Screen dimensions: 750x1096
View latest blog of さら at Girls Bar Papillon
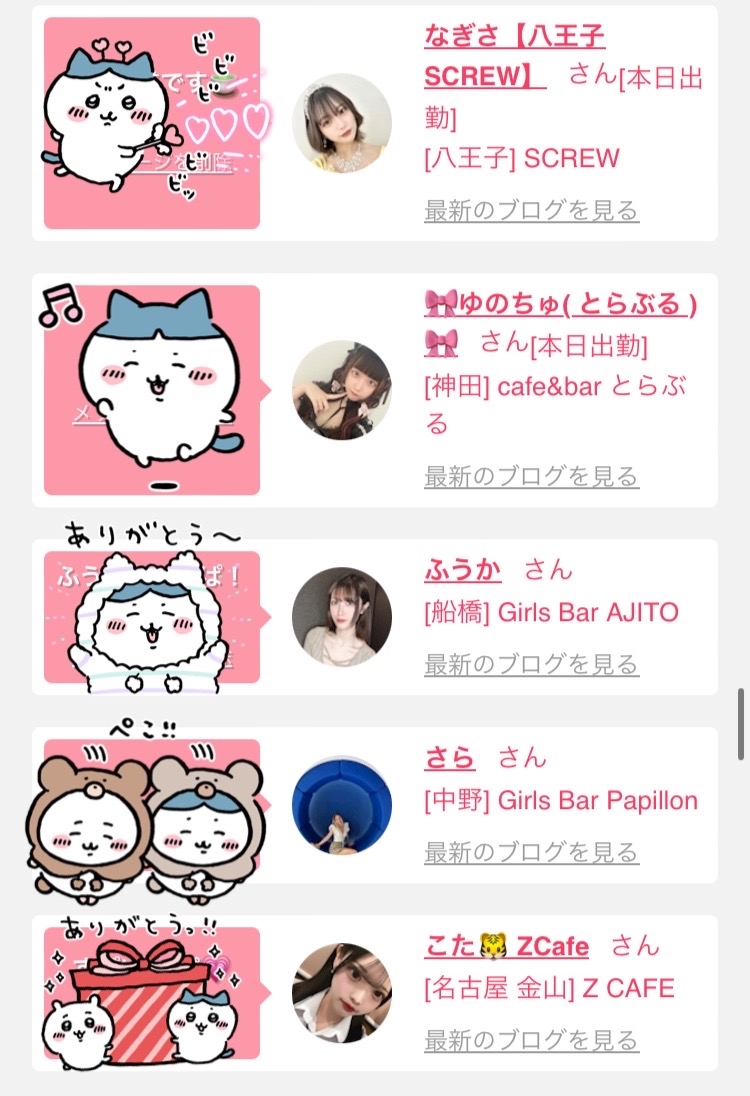pyautogui.click(x=531, y=852)
